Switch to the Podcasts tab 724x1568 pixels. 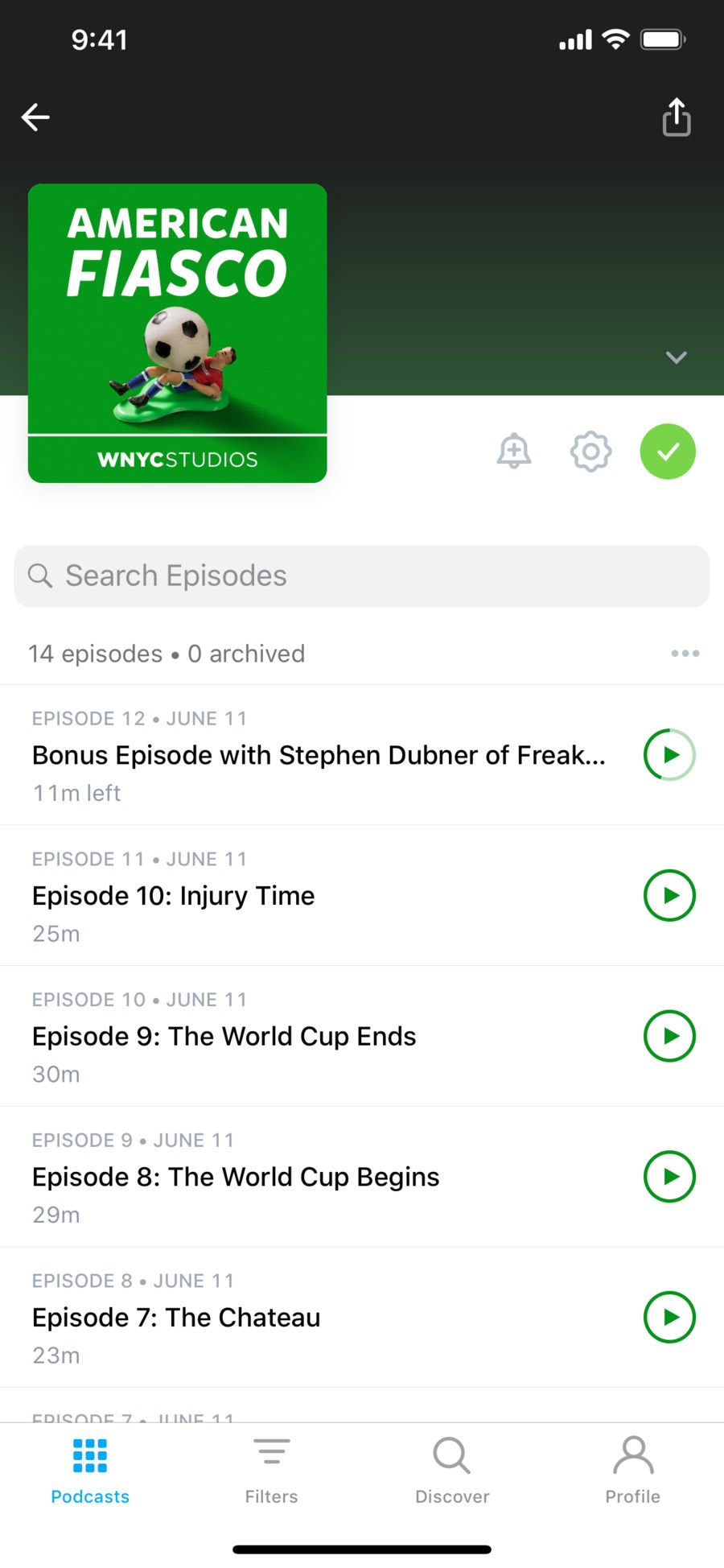[x=89, y=1469]
